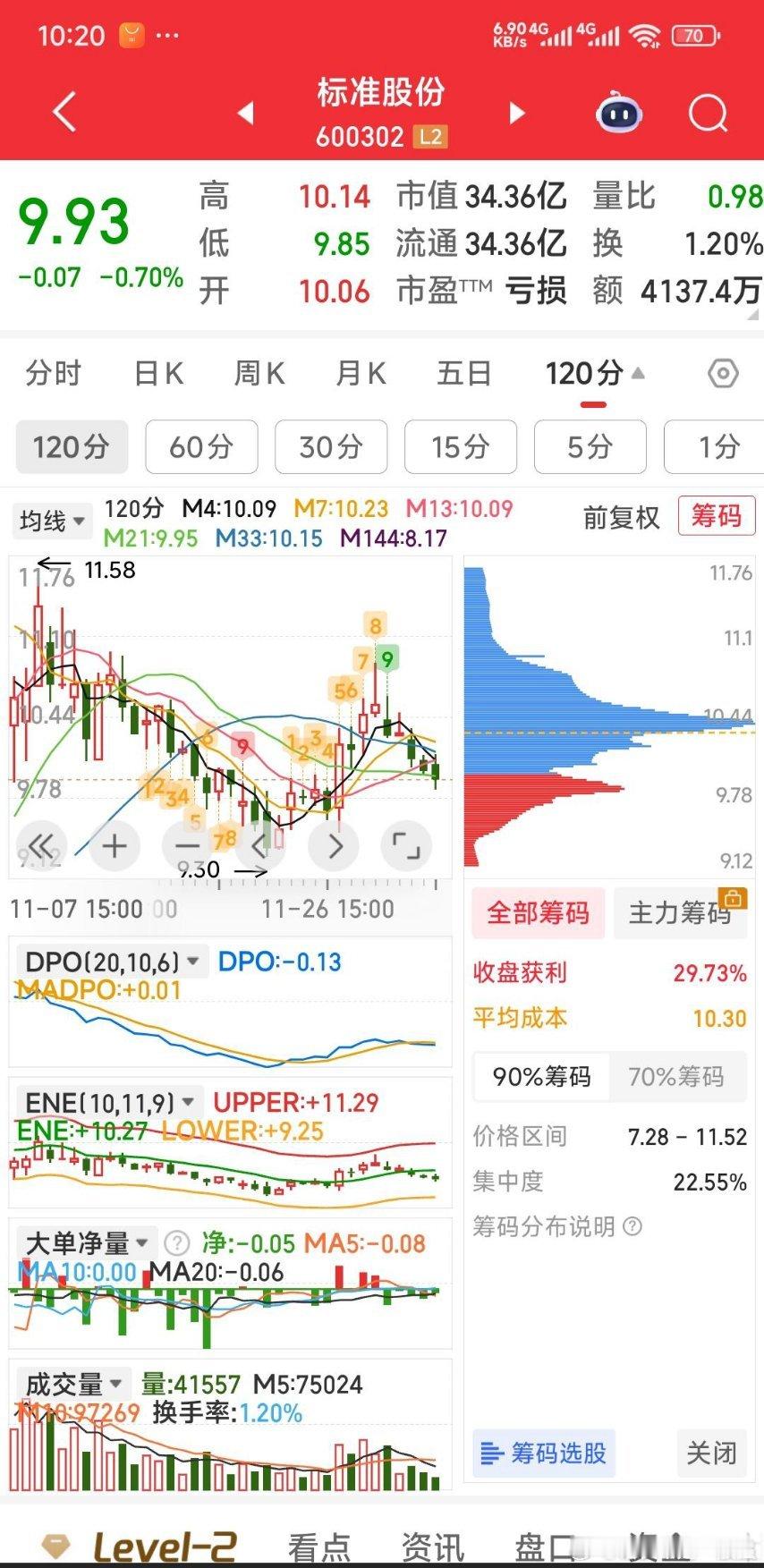Expand the 均线 indicator dropdown
This screenshot has height=1568, width=764.
click(53, 521)
